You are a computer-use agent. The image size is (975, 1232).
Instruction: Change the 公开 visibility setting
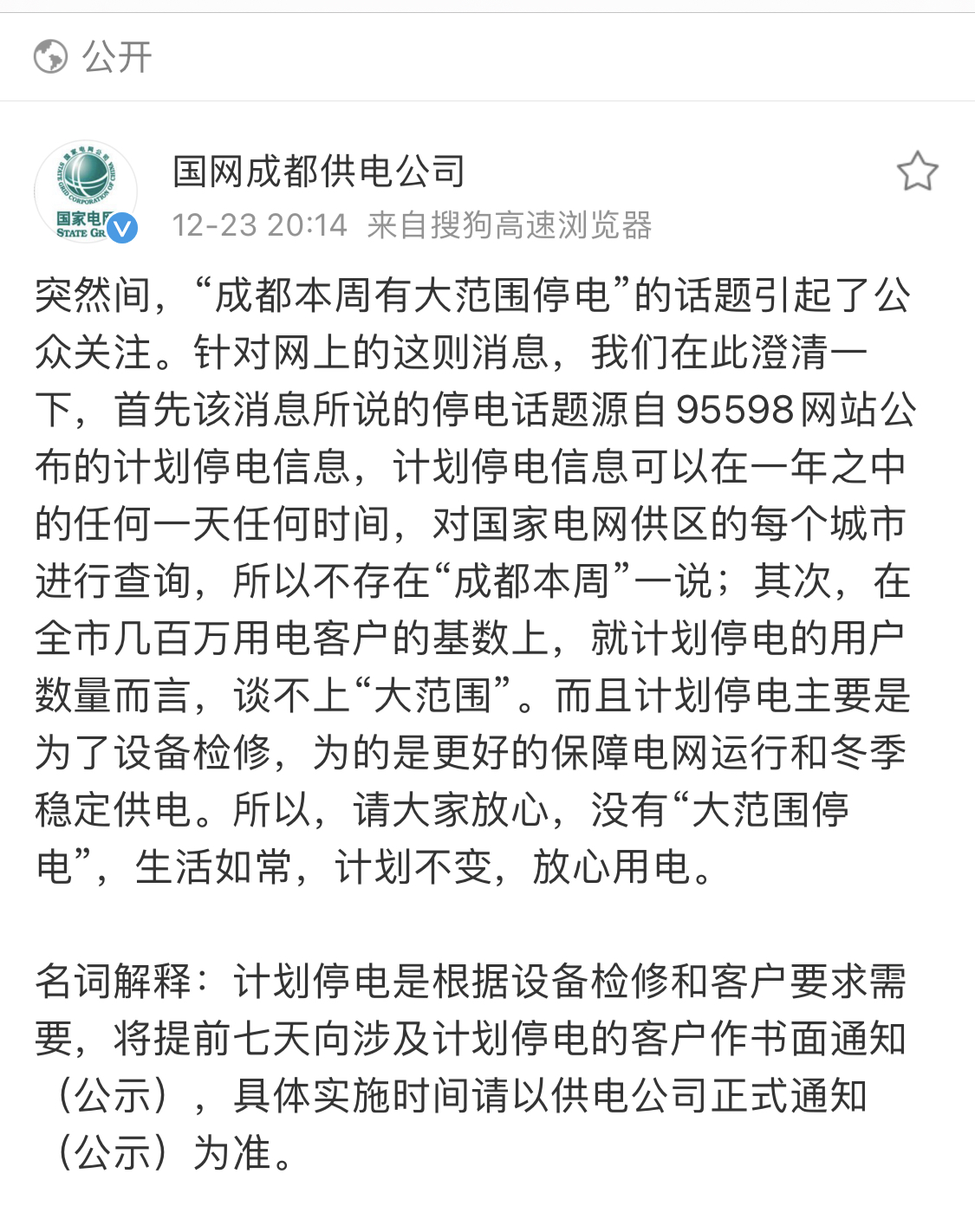[94, 57]
